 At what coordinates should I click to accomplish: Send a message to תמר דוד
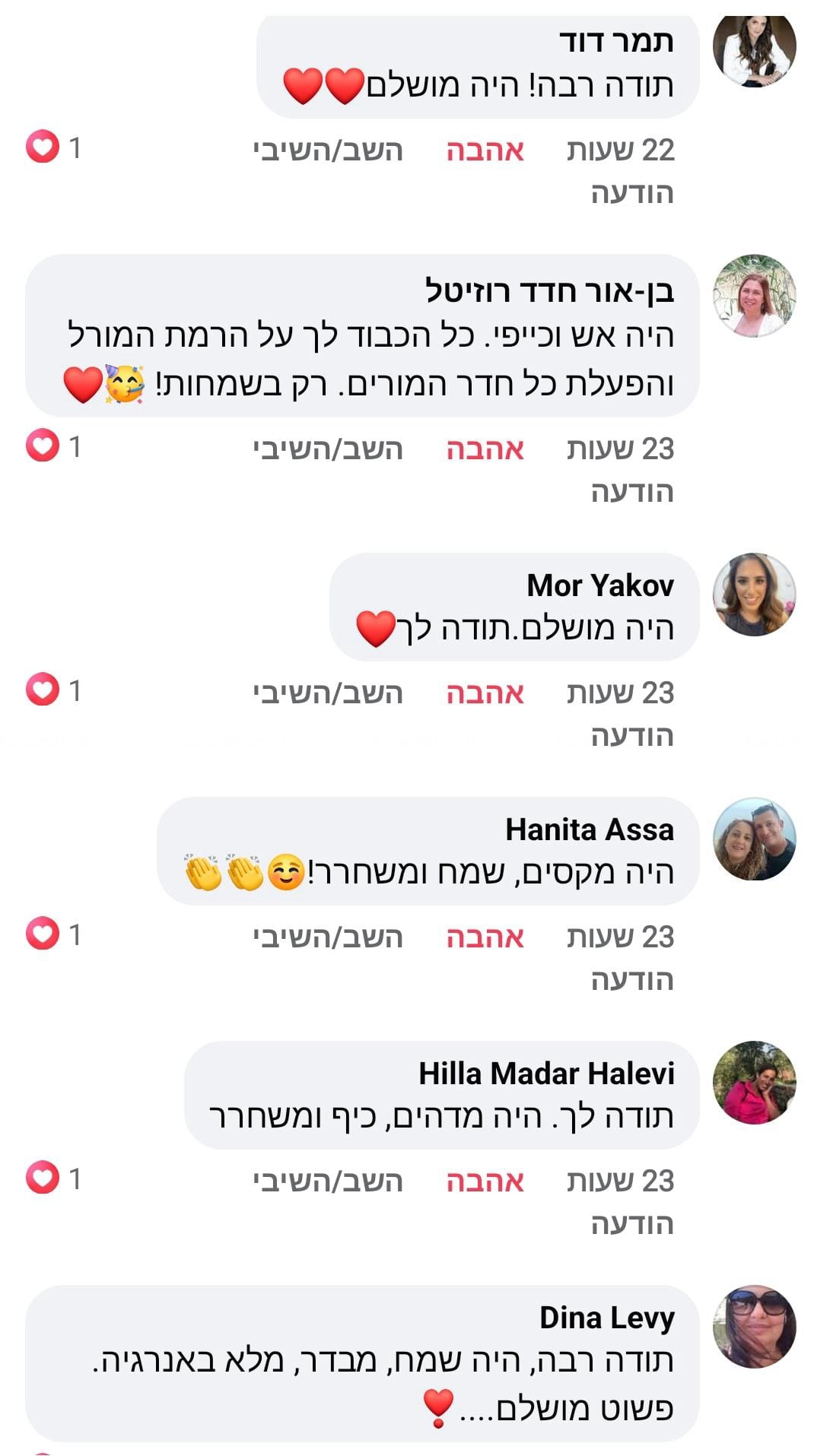click(x=632, y=193)
